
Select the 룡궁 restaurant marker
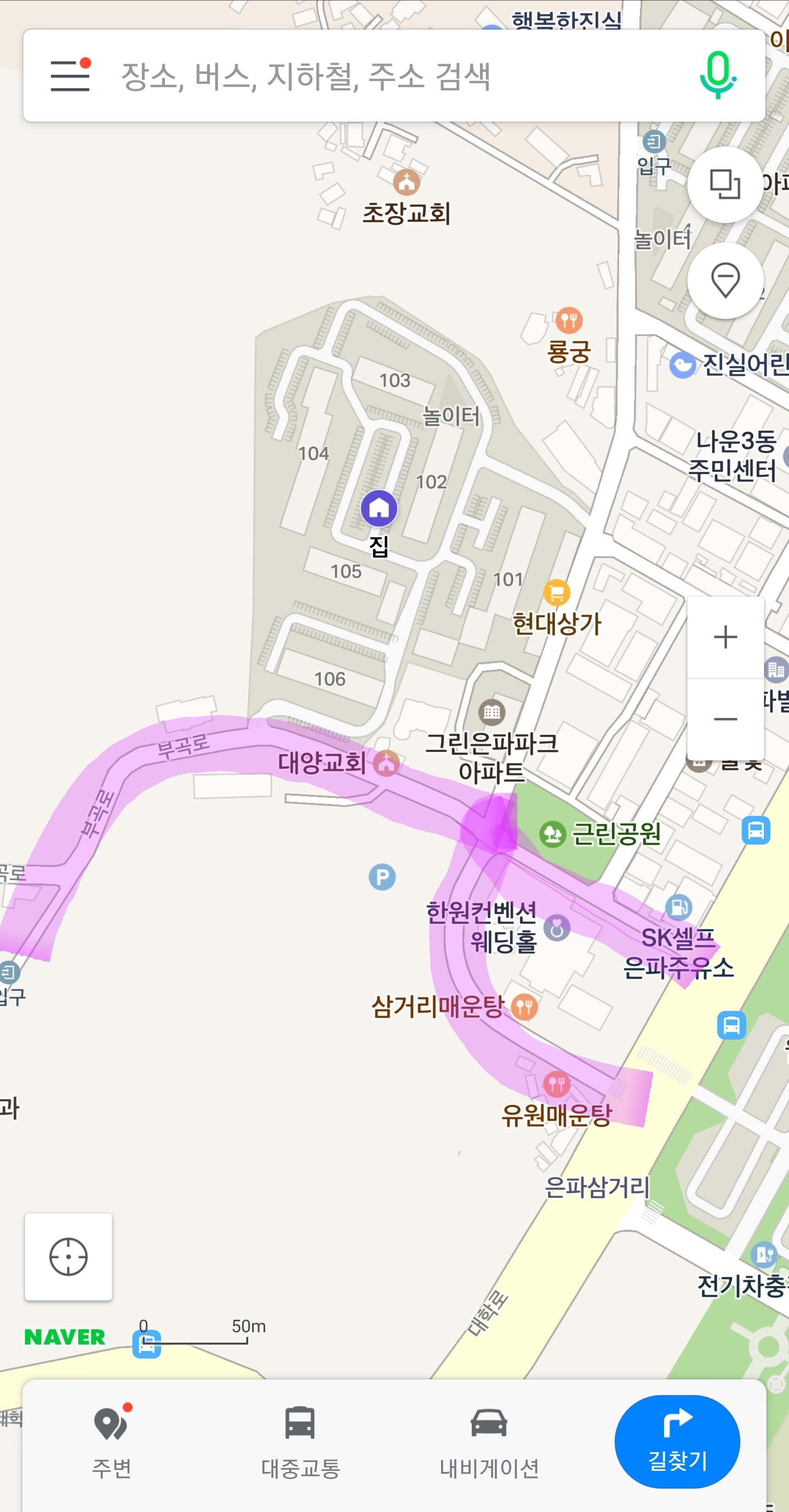(568, 321)
